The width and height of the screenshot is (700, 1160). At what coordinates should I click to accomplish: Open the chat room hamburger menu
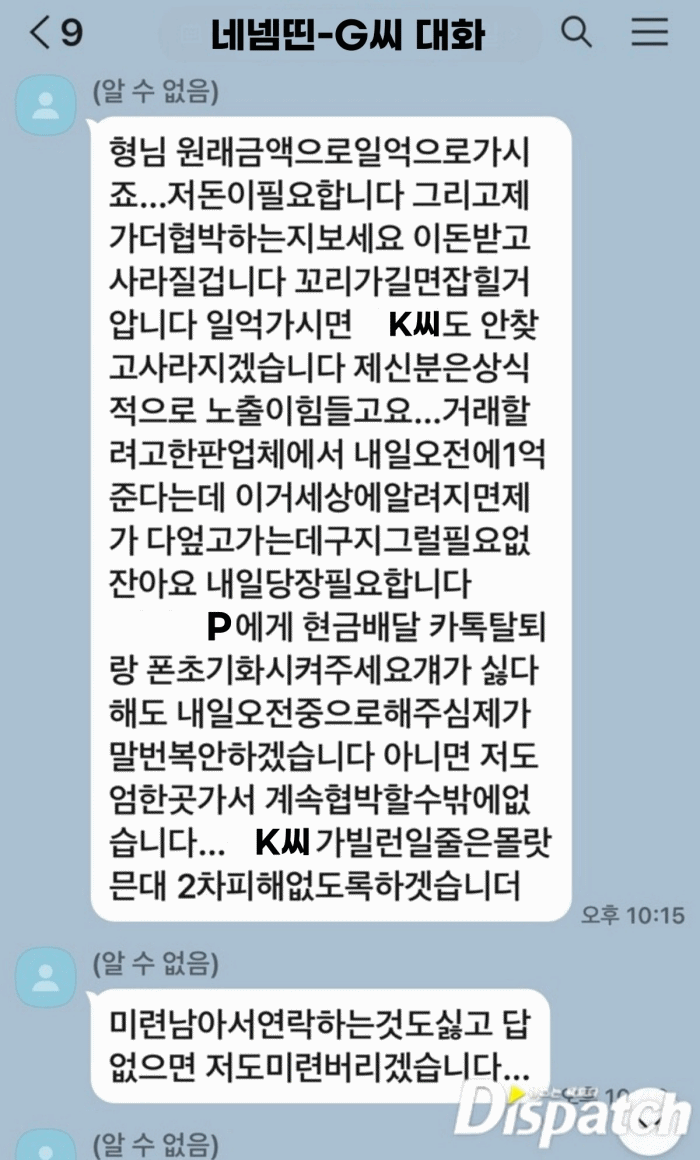[649, 33]
